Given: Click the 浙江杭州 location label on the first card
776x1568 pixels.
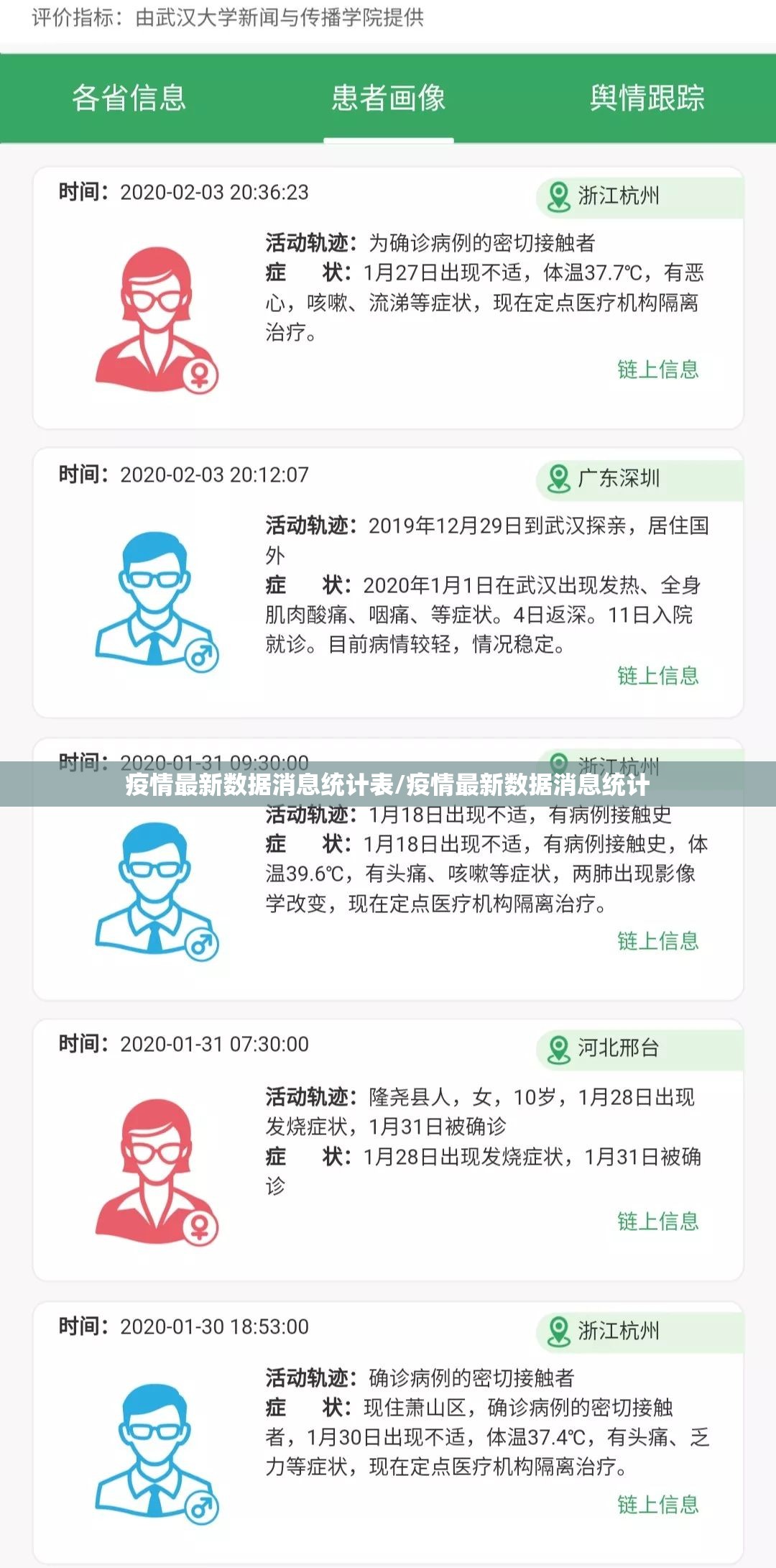Looking at the screenshot, I should 618,193.
